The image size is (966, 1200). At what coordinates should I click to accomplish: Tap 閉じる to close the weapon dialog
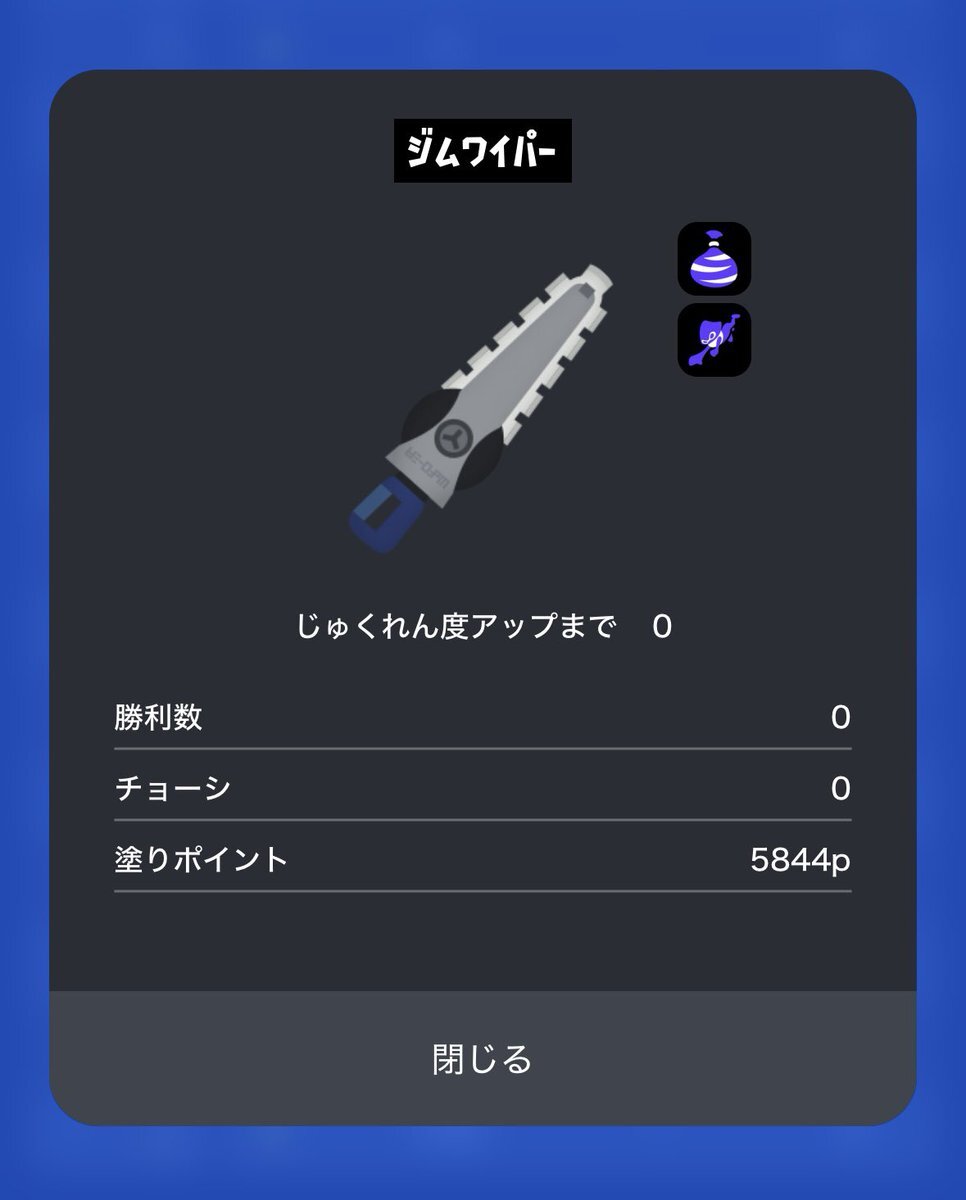pyautogui.click(x=483, y=1058)
